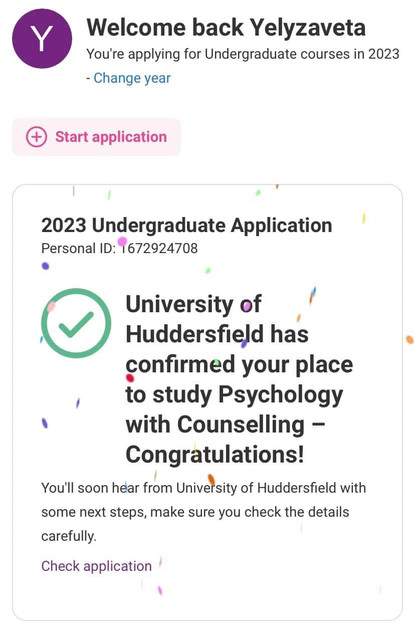Start a new application
This screenshot has height=640, width=415.
click(x=96, y=137)
